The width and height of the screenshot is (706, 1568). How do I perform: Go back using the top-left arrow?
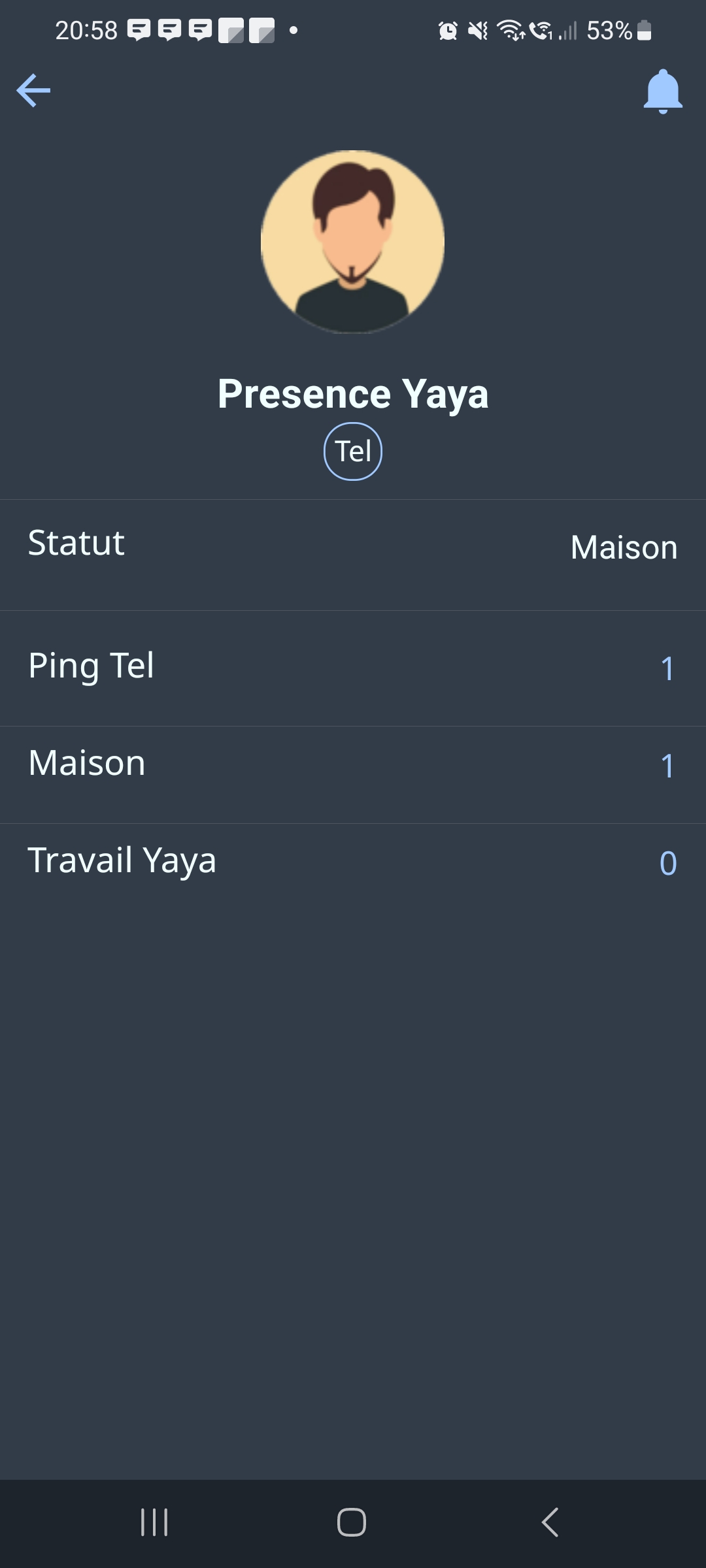coord(33,90)
